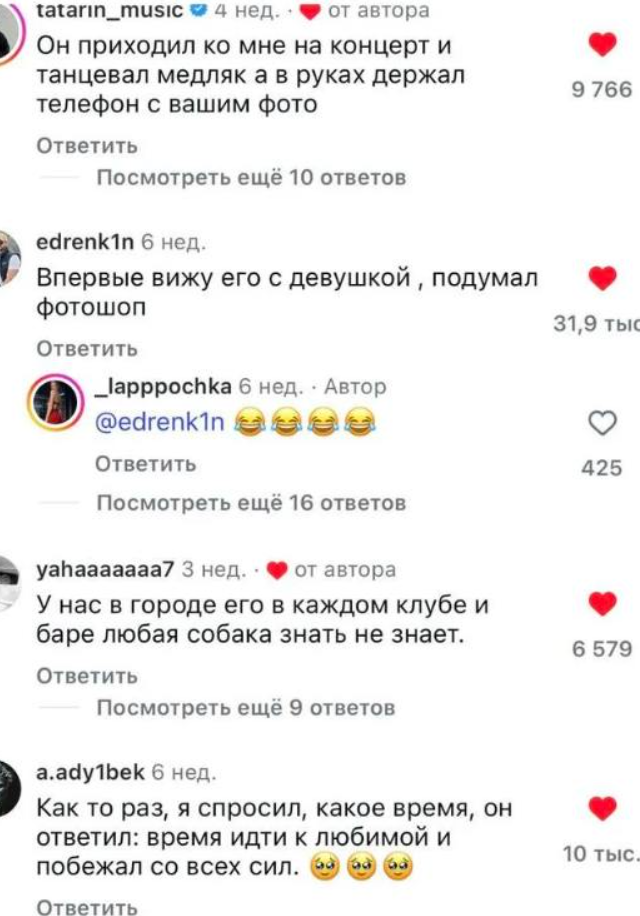The image size is (640, 916).
Task: Unlike edrenk1n's comment about Photoshop
Action: click(x=602, y=279)
